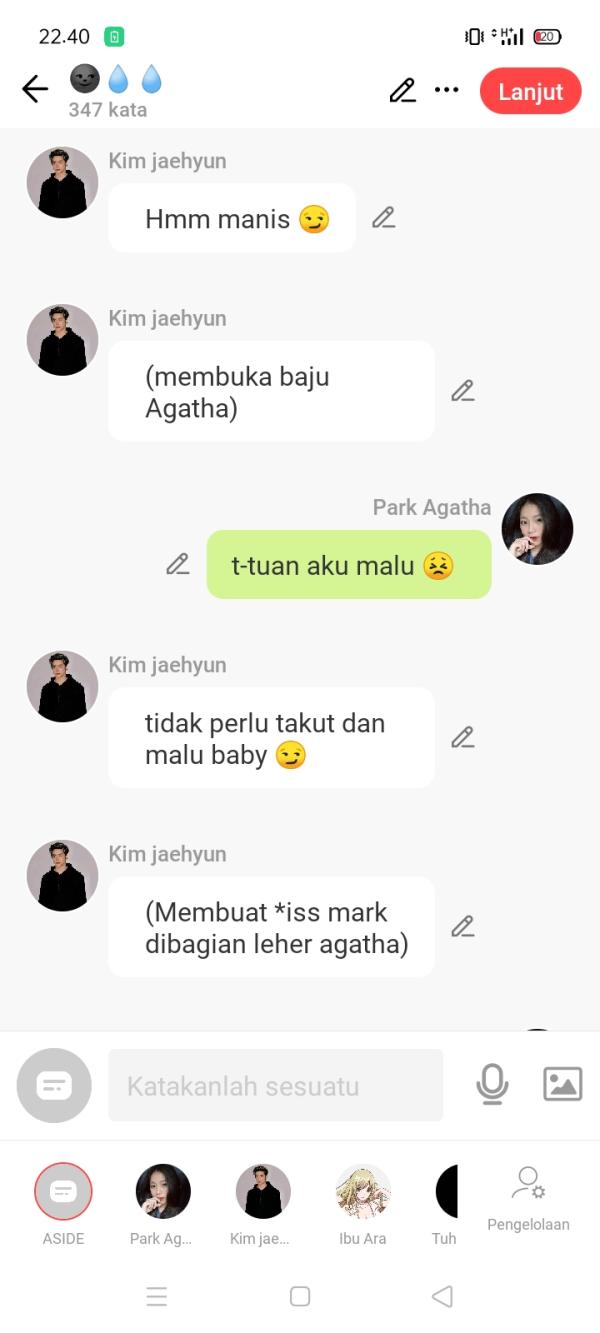Viewport: 600px width, 1333px height.
Task: Tap the red Lanjut button
Action: pos(530,92)
